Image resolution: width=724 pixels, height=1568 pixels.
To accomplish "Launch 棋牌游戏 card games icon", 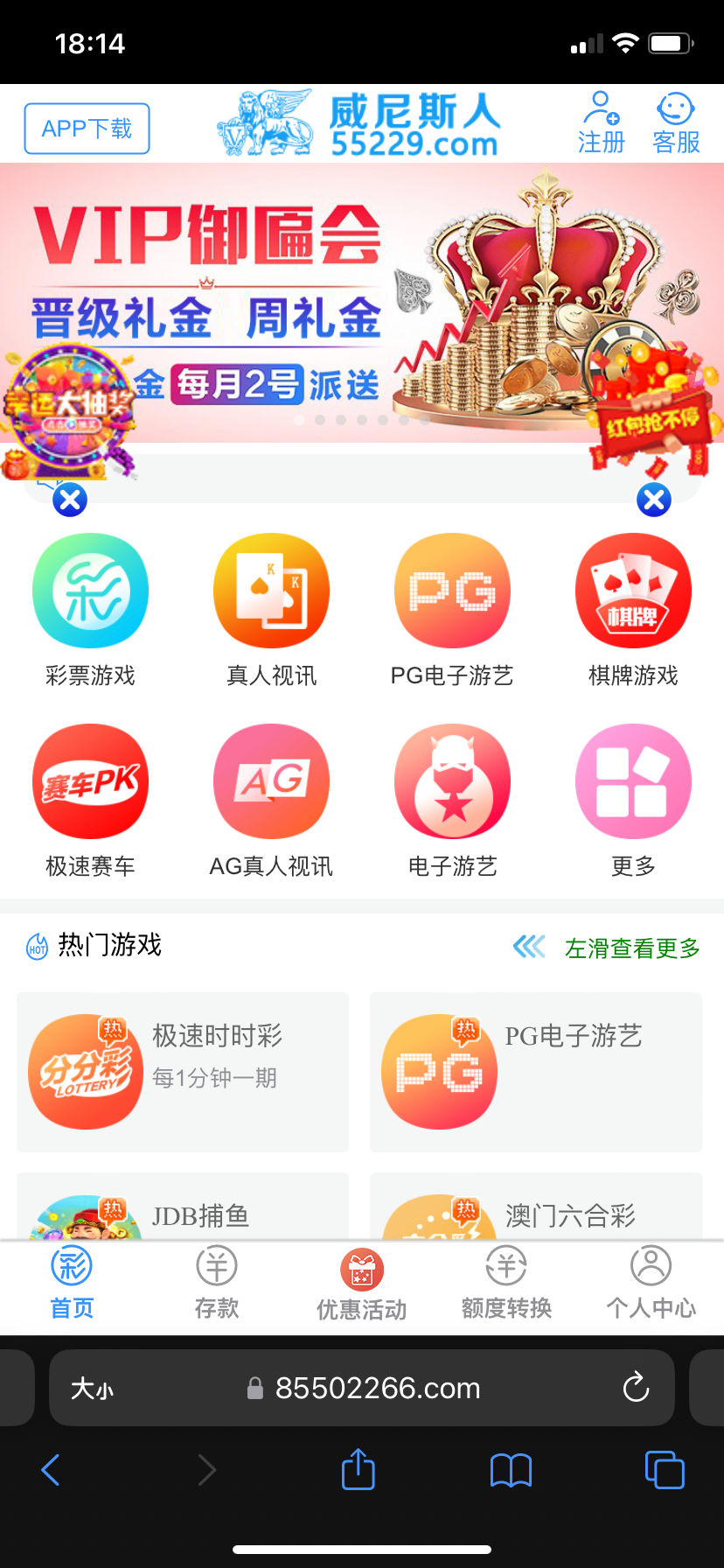I will (632, 591).
